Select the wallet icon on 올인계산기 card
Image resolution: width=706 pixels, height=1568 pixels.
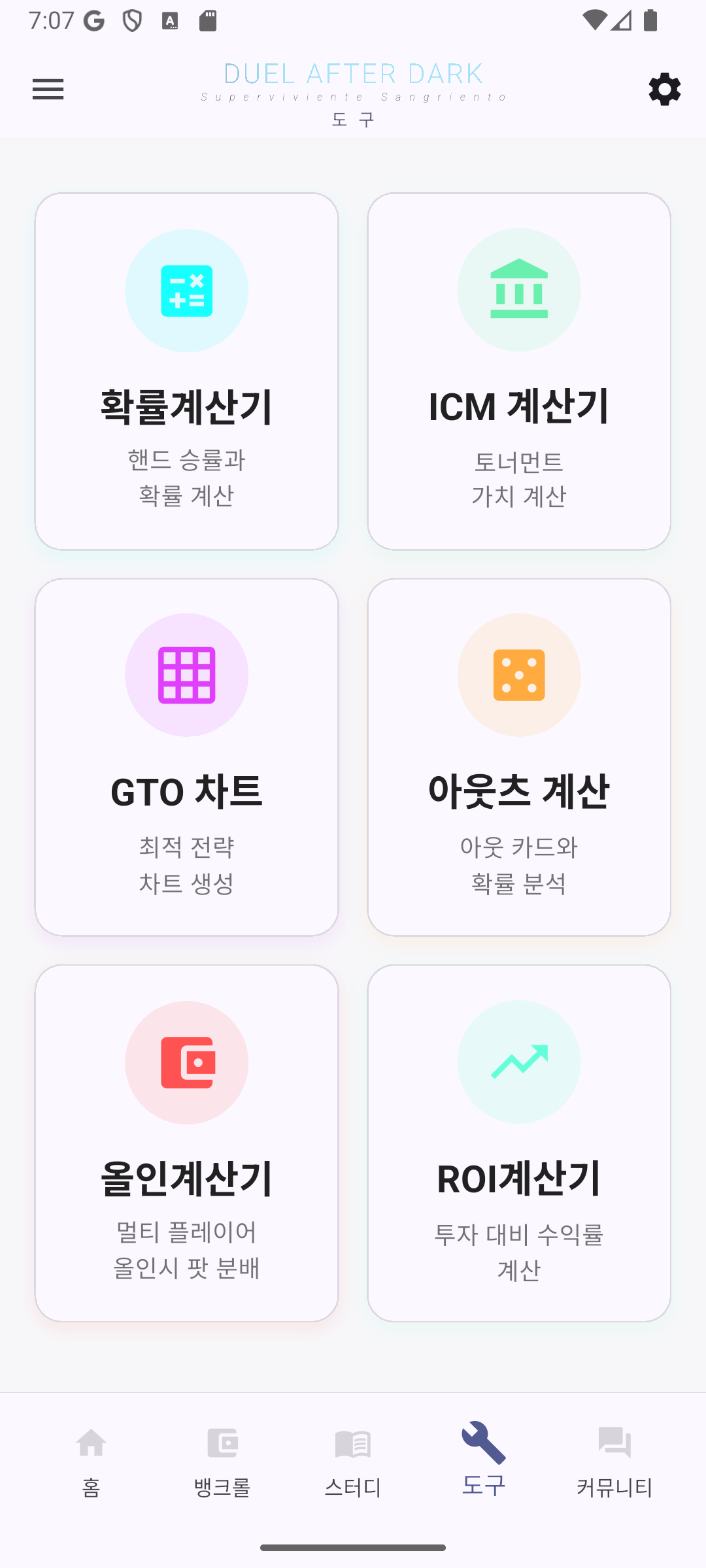[x=186, y=1062]
